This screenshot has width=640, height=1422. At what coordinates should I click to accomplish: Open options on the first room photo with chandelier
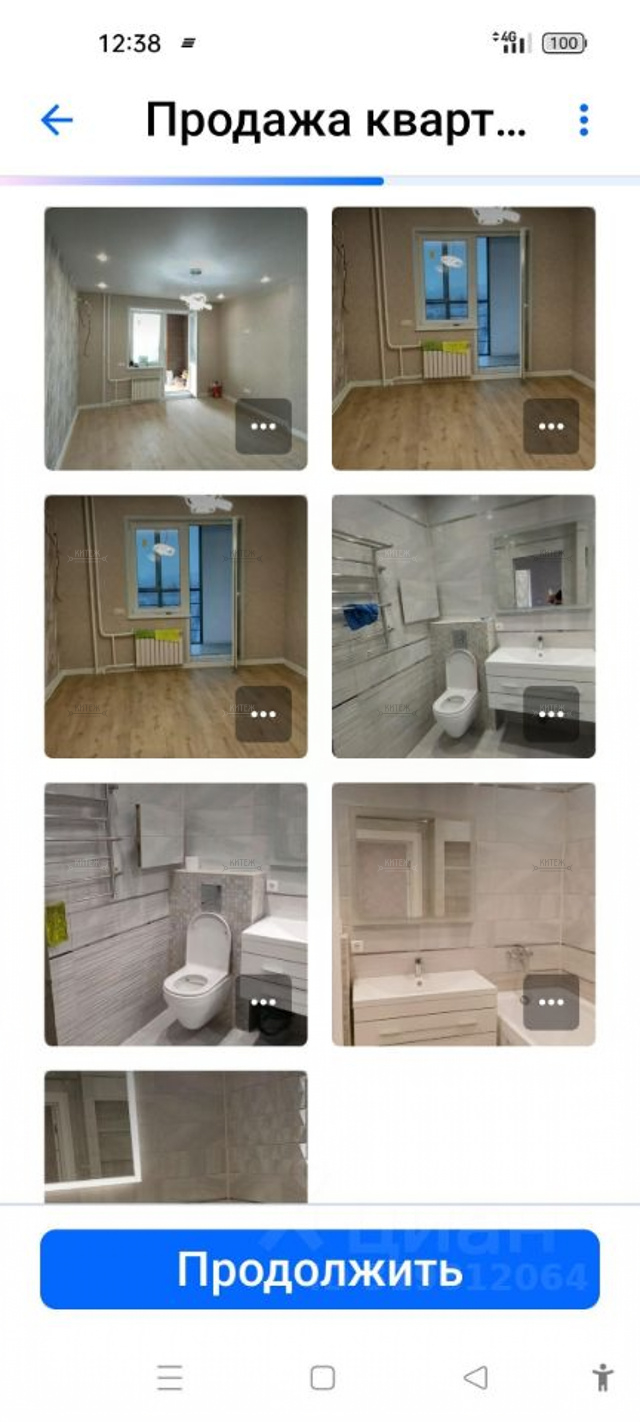point(263,426)
